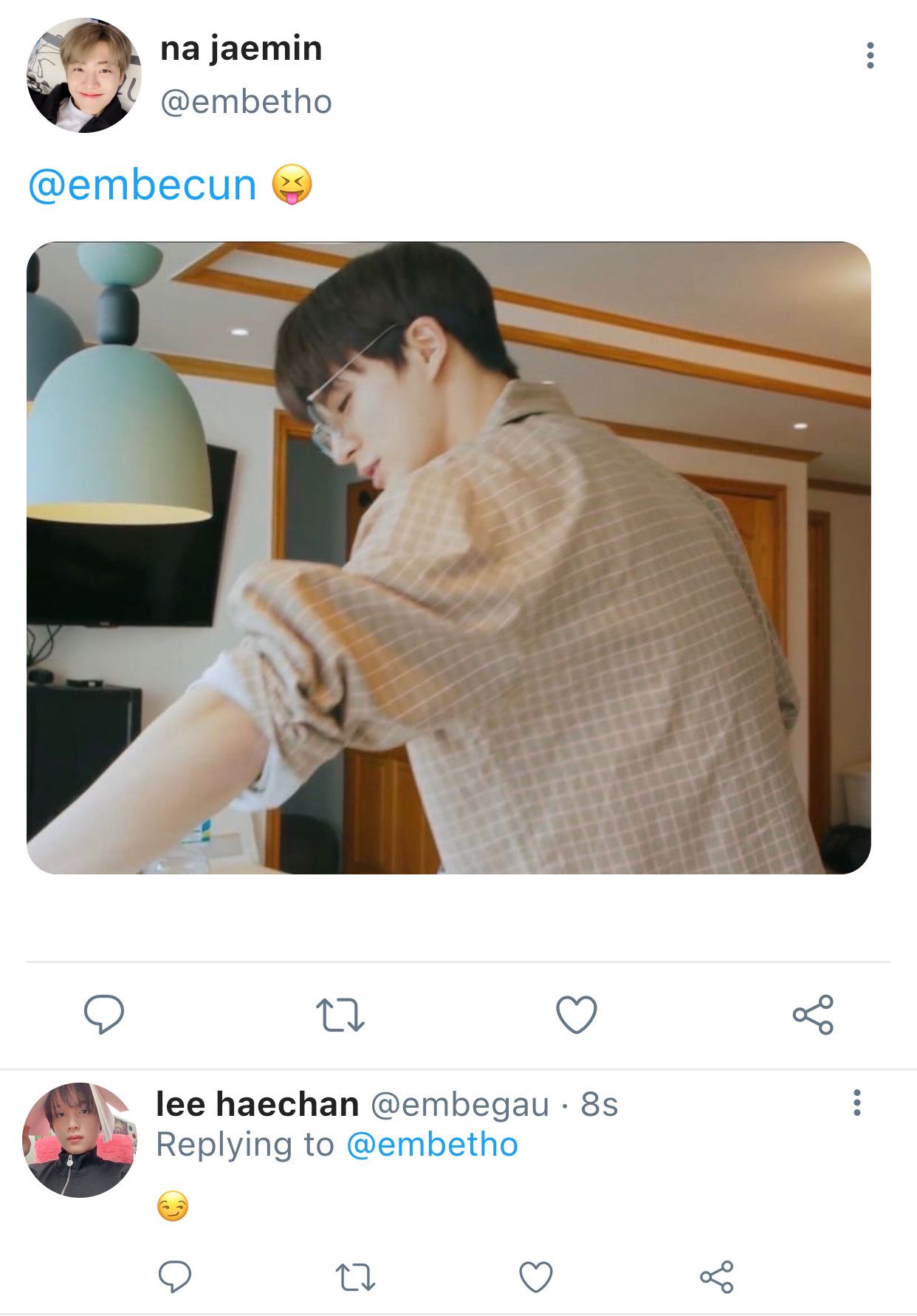Viewport: 917px width, 1316px height.
Task: Like lee haechan's reply
Action: click(536, 1277)
